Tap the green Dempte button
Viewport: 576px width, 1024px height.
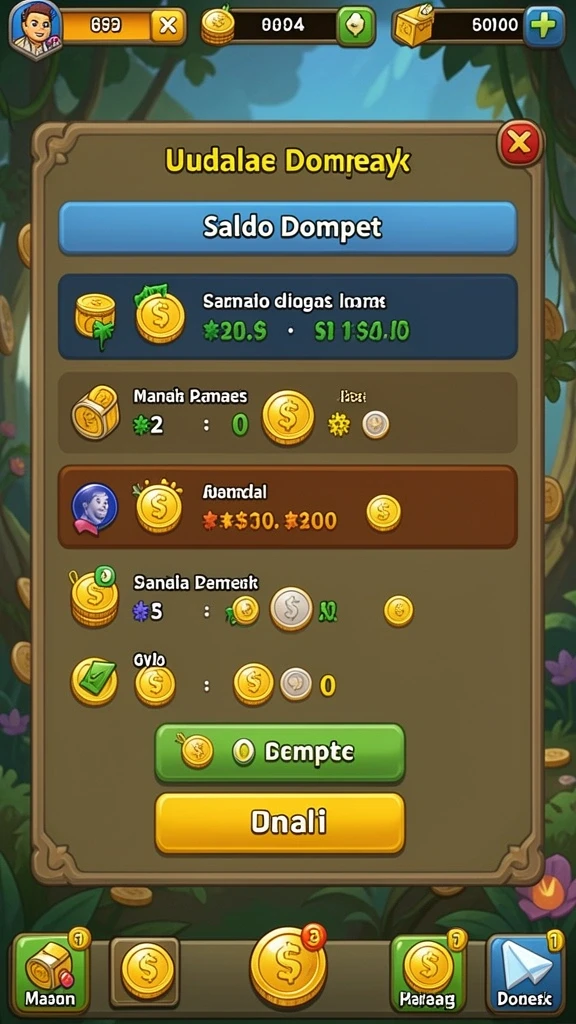(280, 753)
